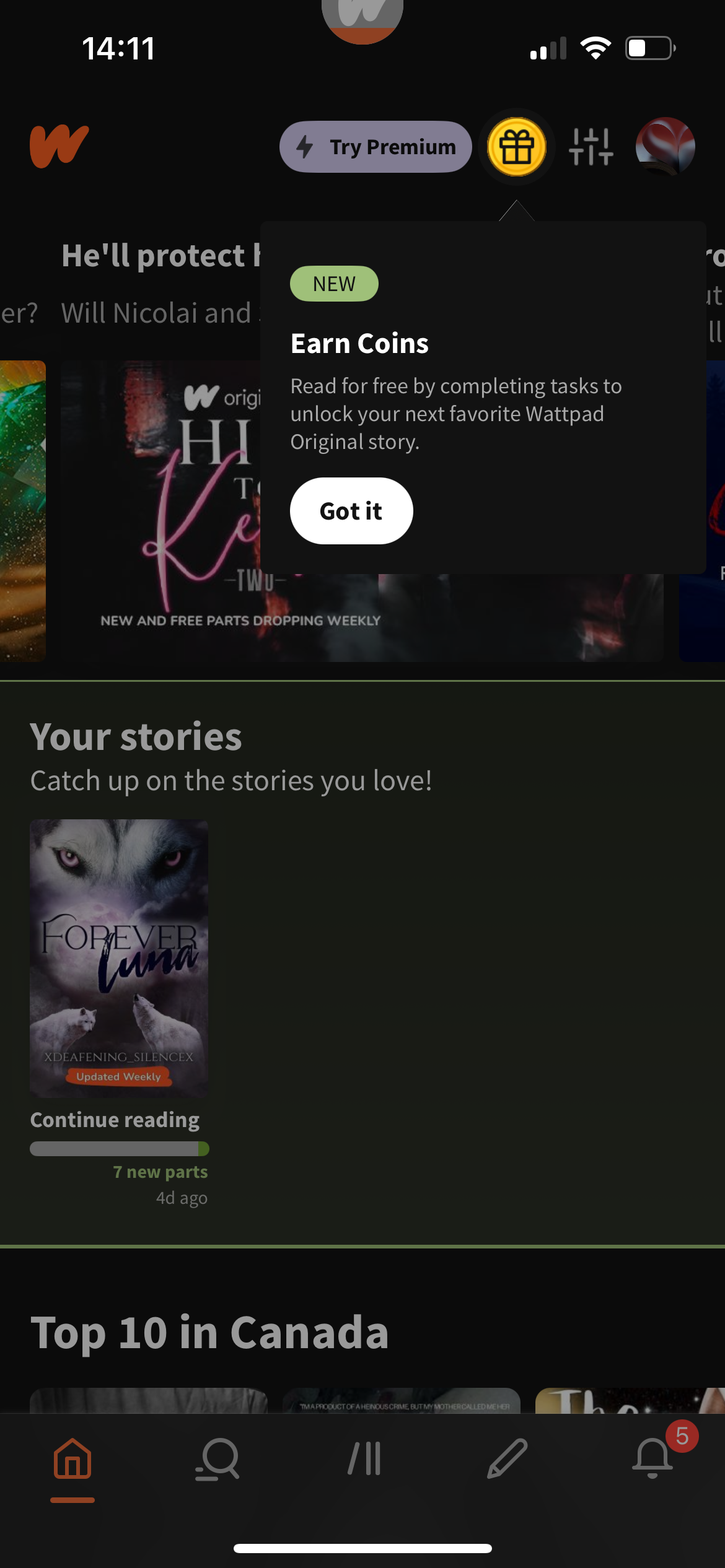Open the Try Premium offer

coord(376,147)
